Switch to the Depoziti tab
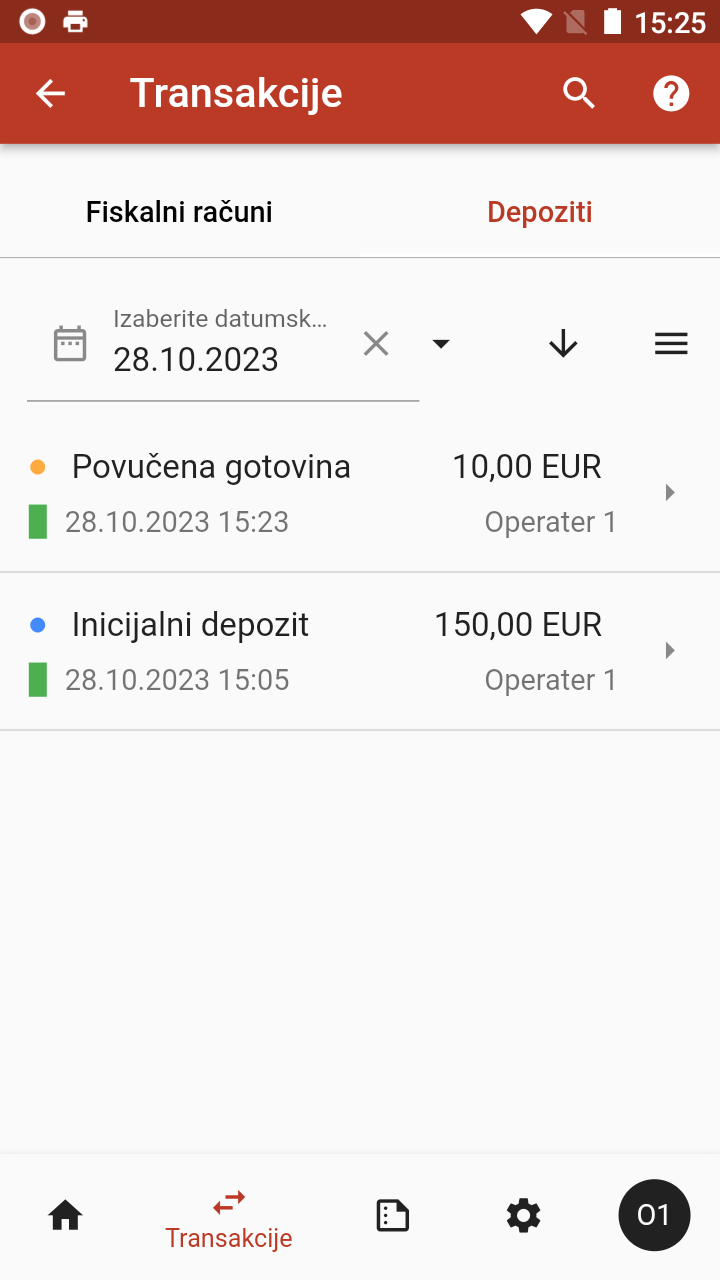 click(x=539, y=211)
